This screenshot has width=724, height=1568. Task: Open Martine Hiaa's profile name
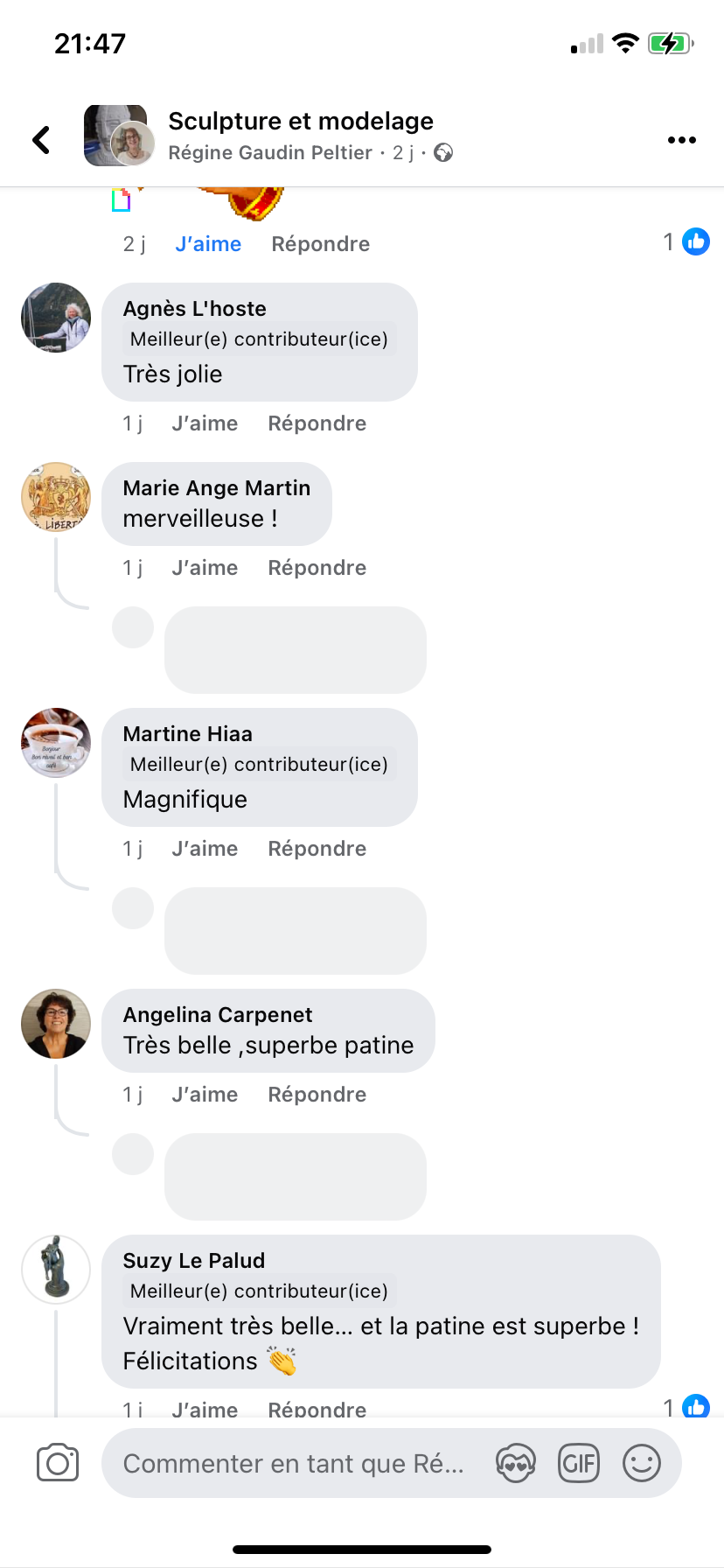pyautogui.click(x=187, y=733)
